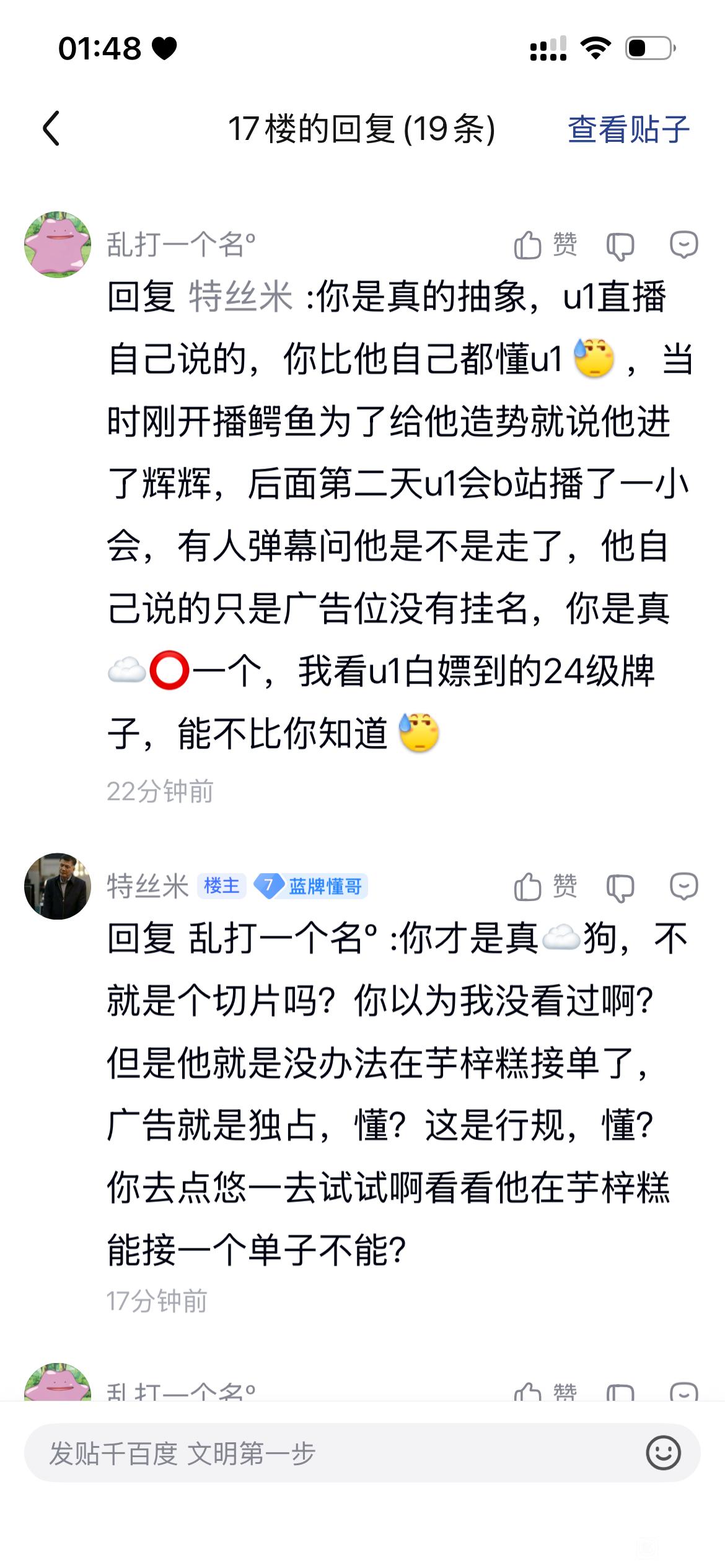Reply to 特丝米's comment via bubble icon

pyautogui.click(x=684, y=886)
